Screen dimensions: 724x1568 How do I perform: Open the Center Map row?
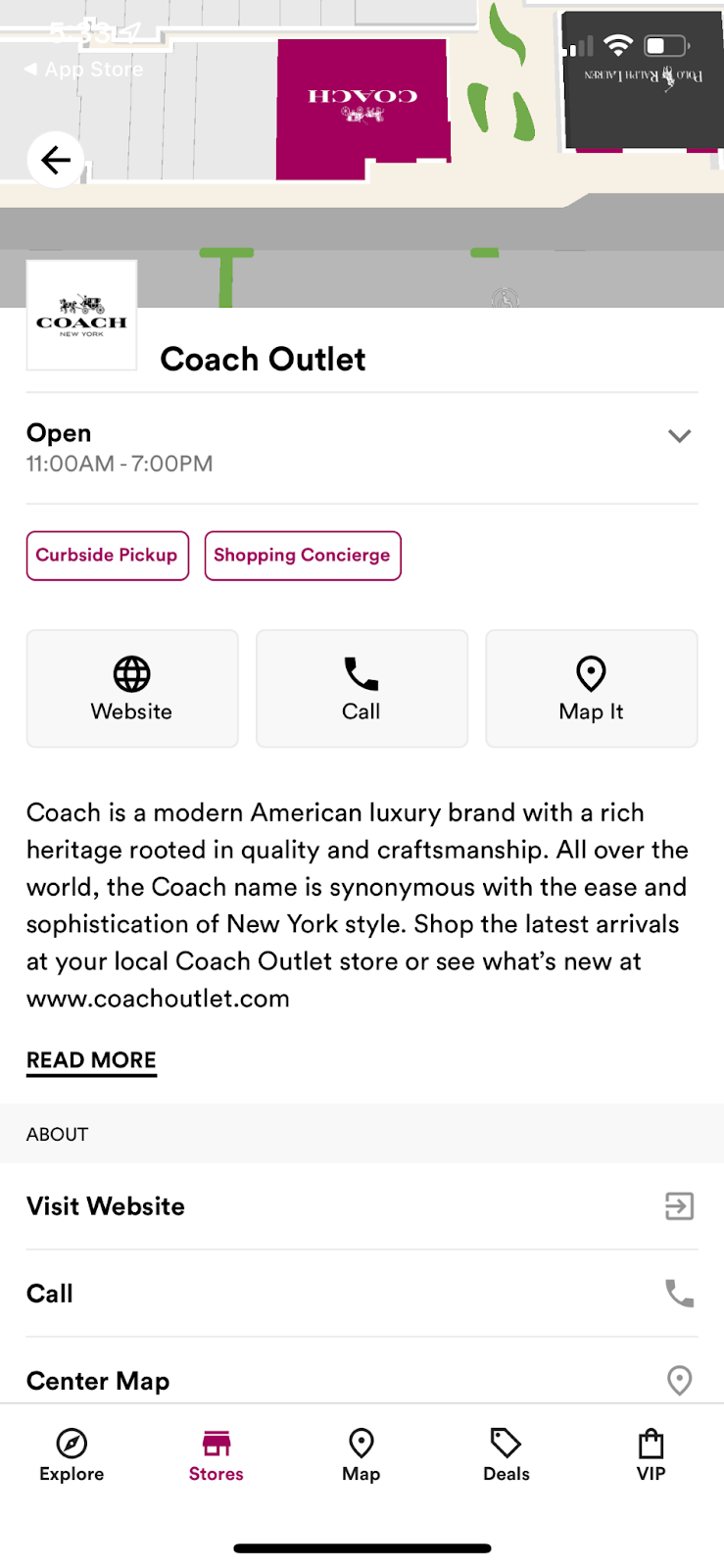coord(362,1381)
